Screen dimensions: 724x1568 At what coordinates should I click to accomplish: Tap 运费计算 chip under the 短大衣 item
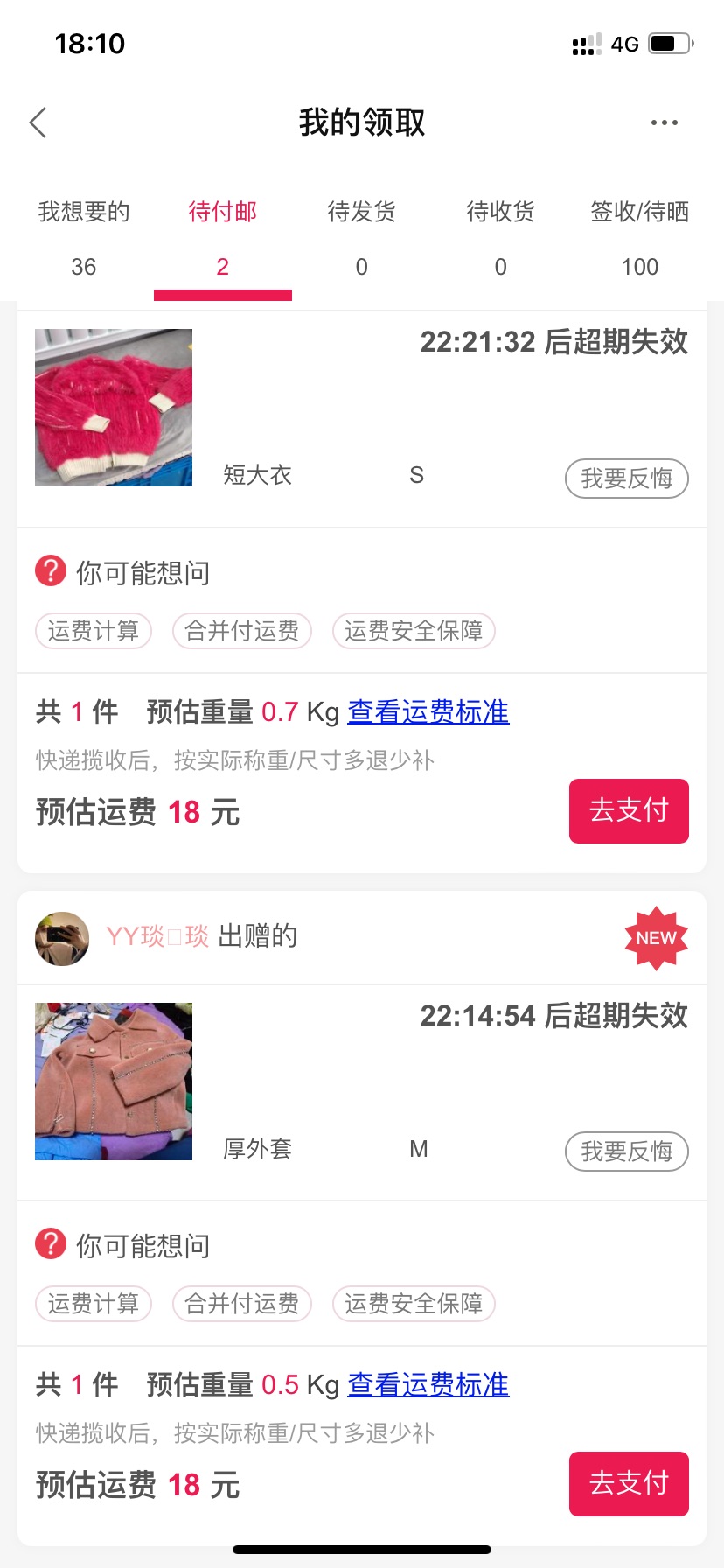pos(94,631)
